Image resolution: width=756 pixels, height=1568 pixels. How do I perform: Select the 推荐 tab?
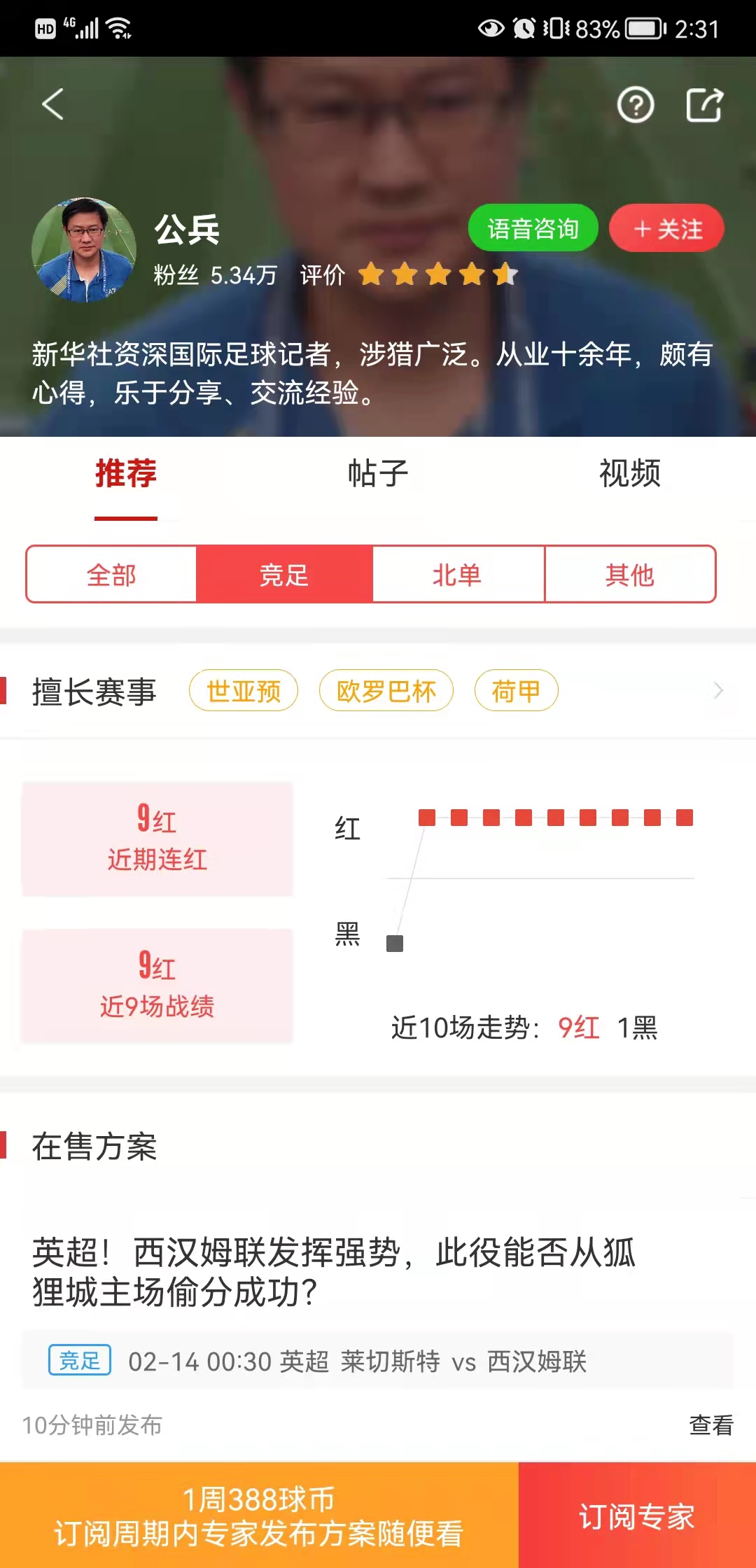click(126, 474)
